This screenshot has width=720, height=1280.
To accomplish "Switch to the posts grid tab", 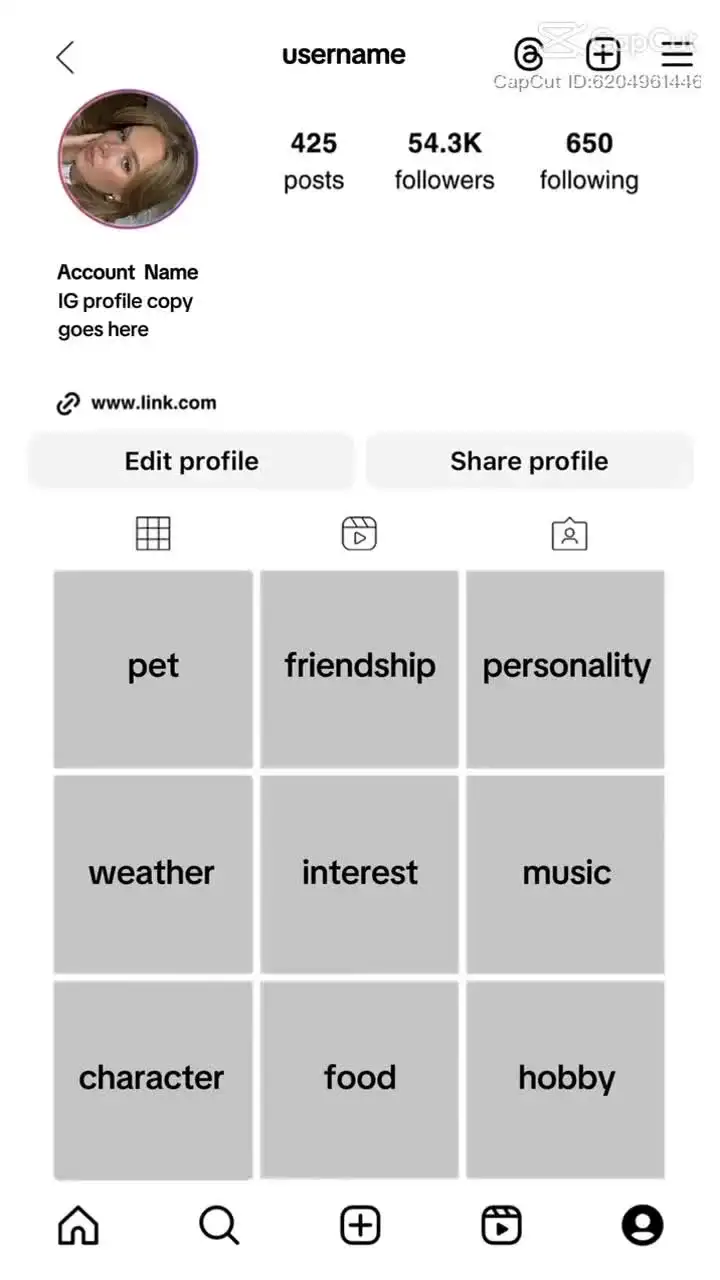I will coord(152,533).
